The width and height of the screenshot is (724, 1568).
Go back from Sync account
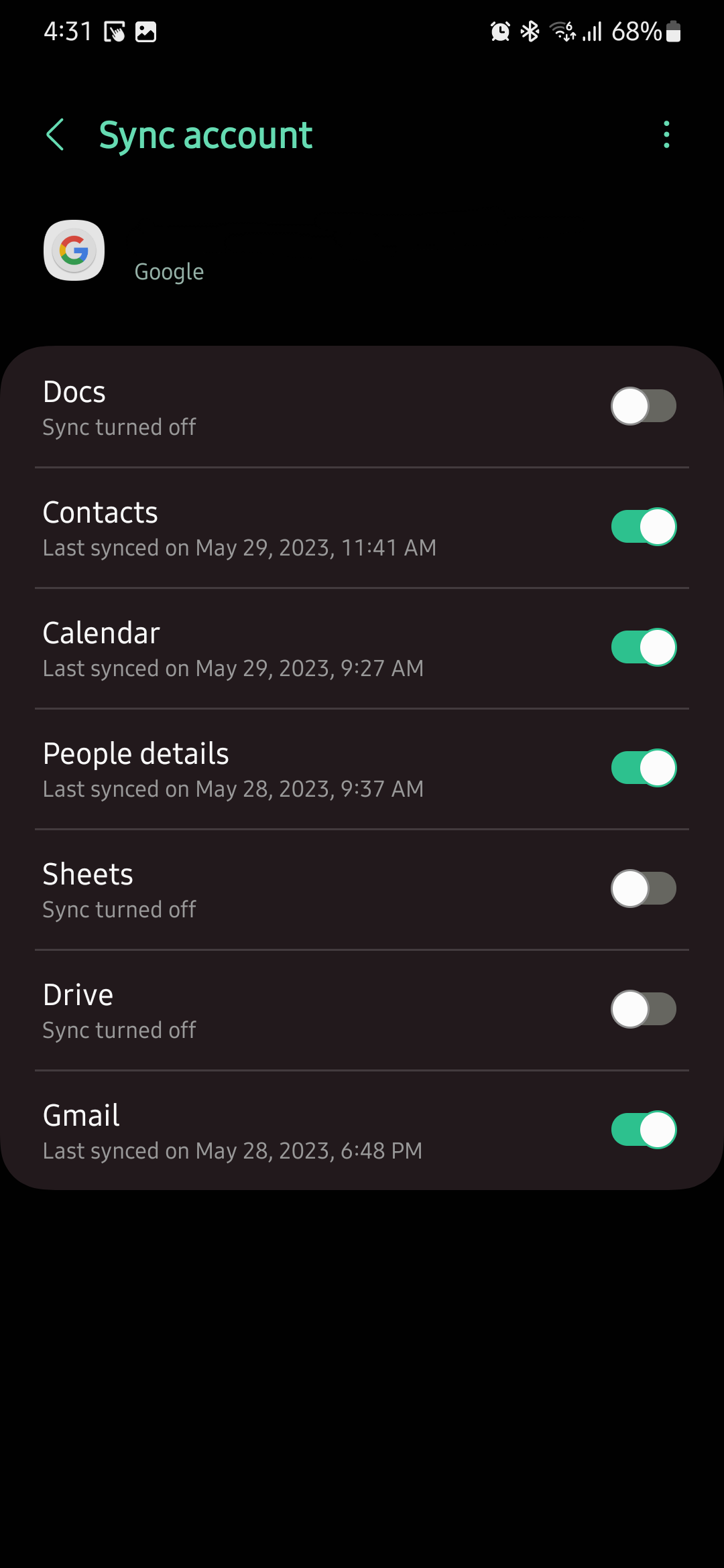tap(56, 135)
